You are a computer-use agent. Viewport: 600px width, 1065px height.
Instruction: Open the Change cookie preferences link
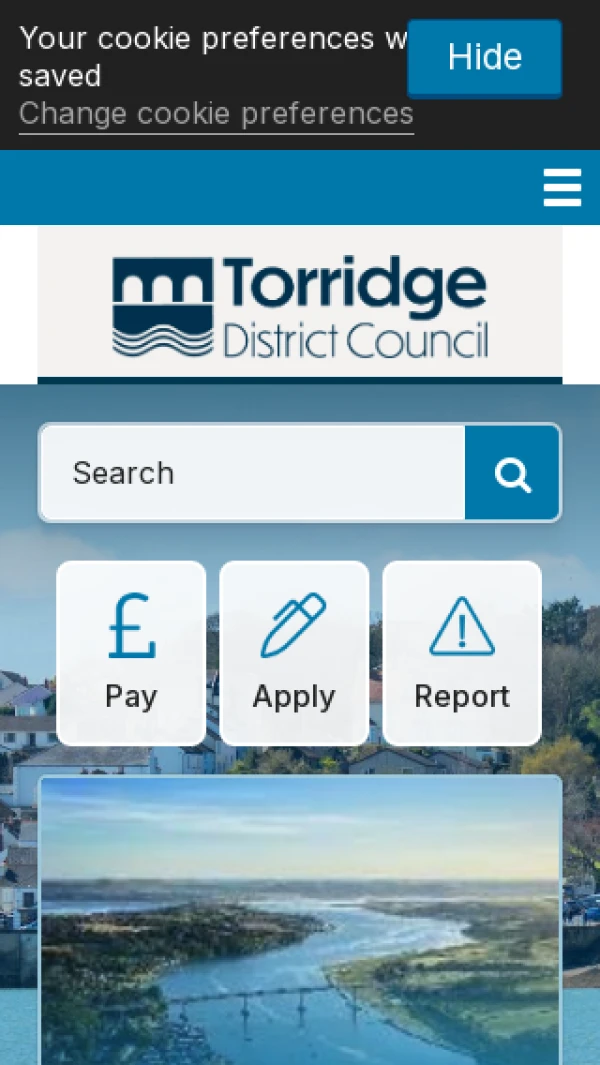click(x=216, y=114)
